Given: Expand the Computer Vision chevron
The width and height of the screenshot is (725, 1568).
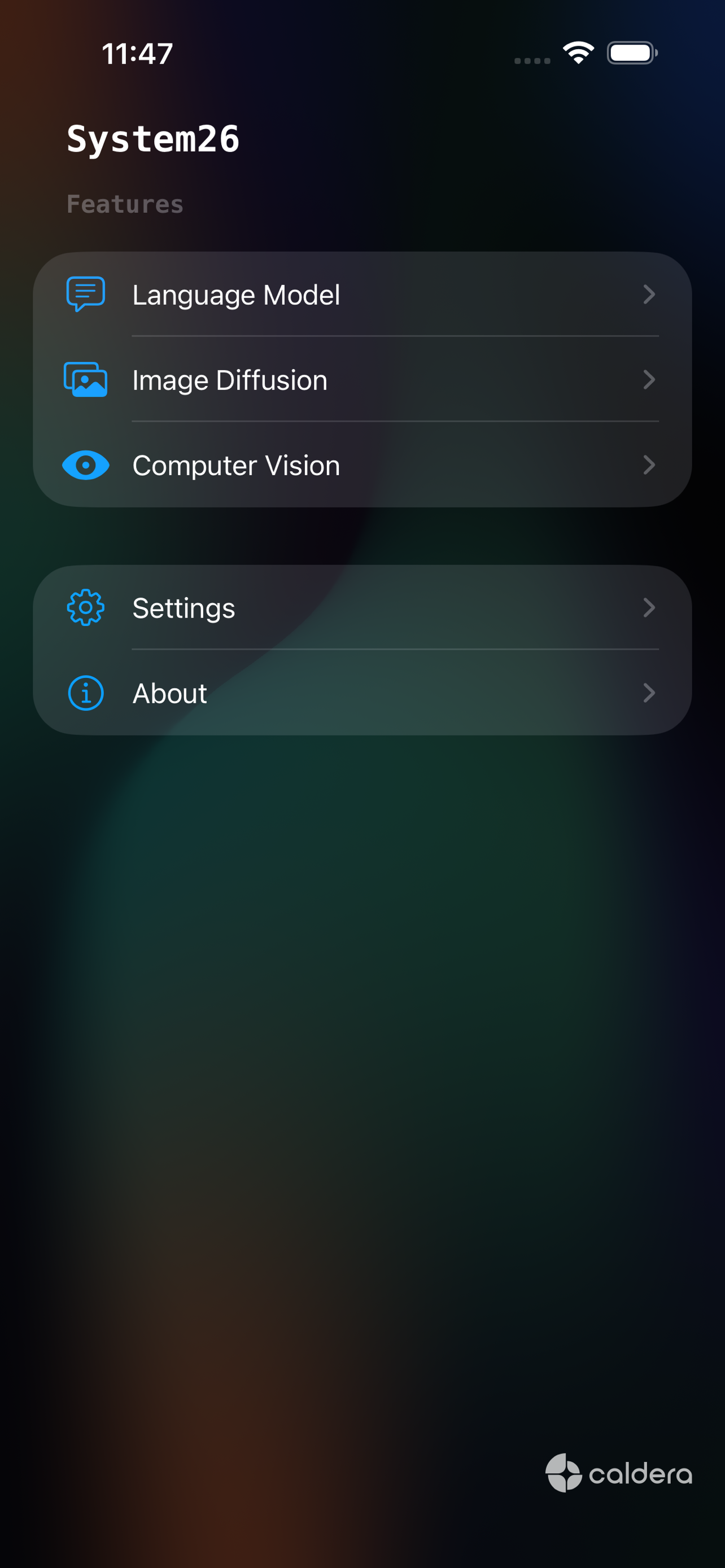Looking at the screenshot, I should pos(649,466).
